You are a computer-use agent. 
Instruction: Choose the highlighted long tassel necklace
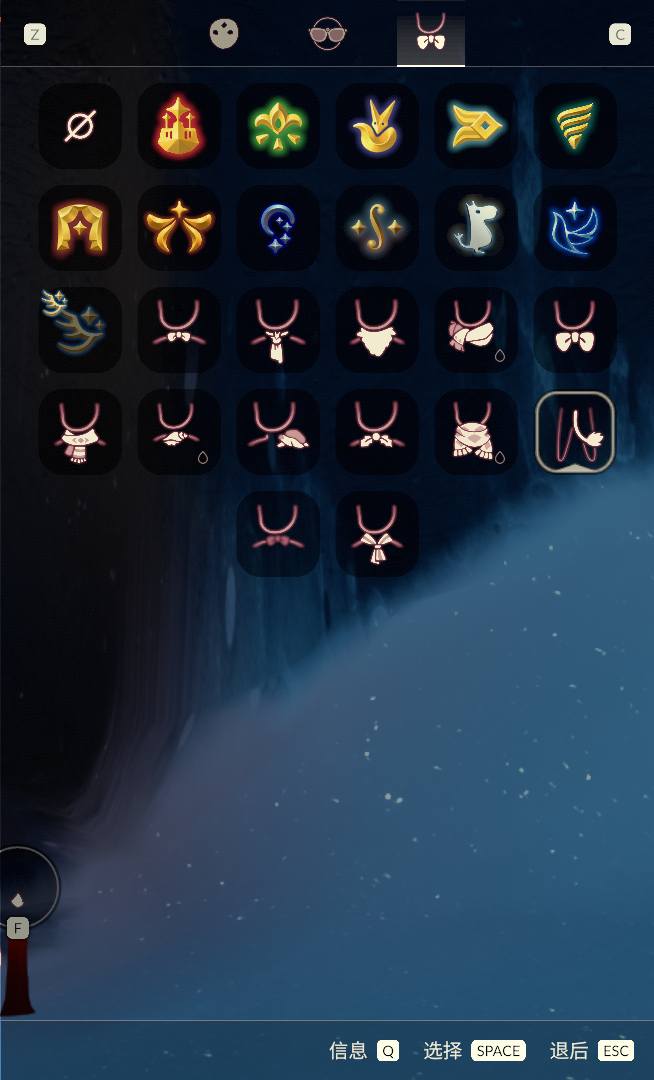coord(575,432)
